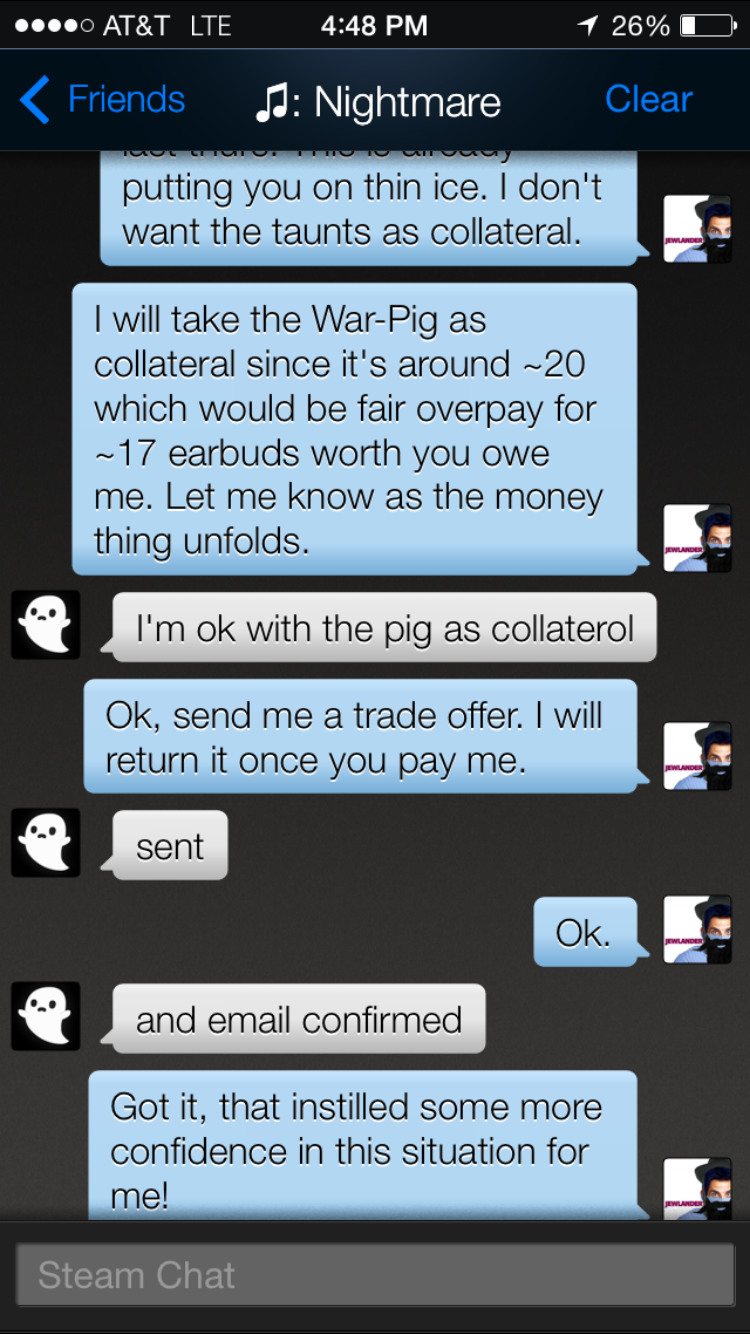This screenshot has width=750, height=1334.
Task: Focus the Steam Chat message field
Action: coord(375,1275)
